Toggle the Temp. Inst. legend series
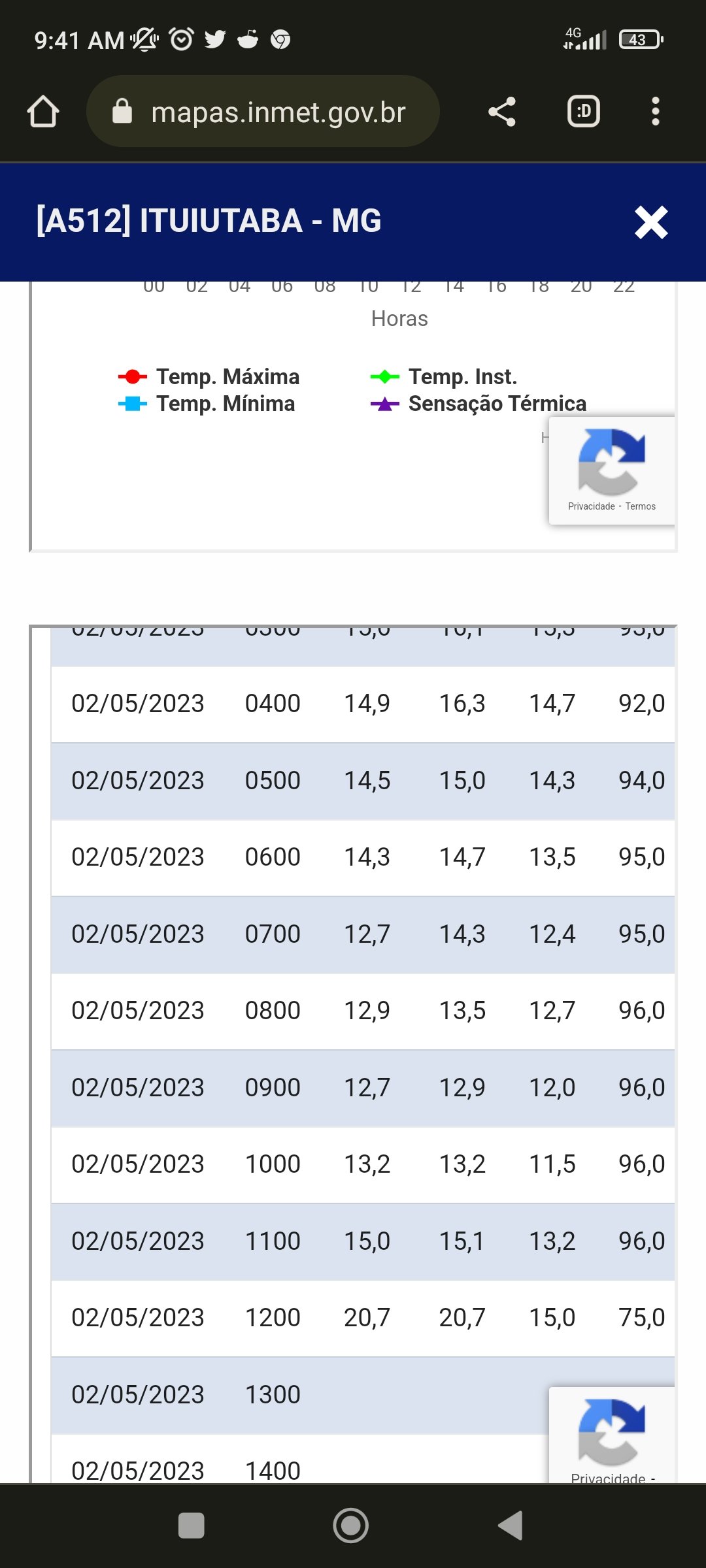706x1568 pixels. pyautogui.click(x=444, y=377)
